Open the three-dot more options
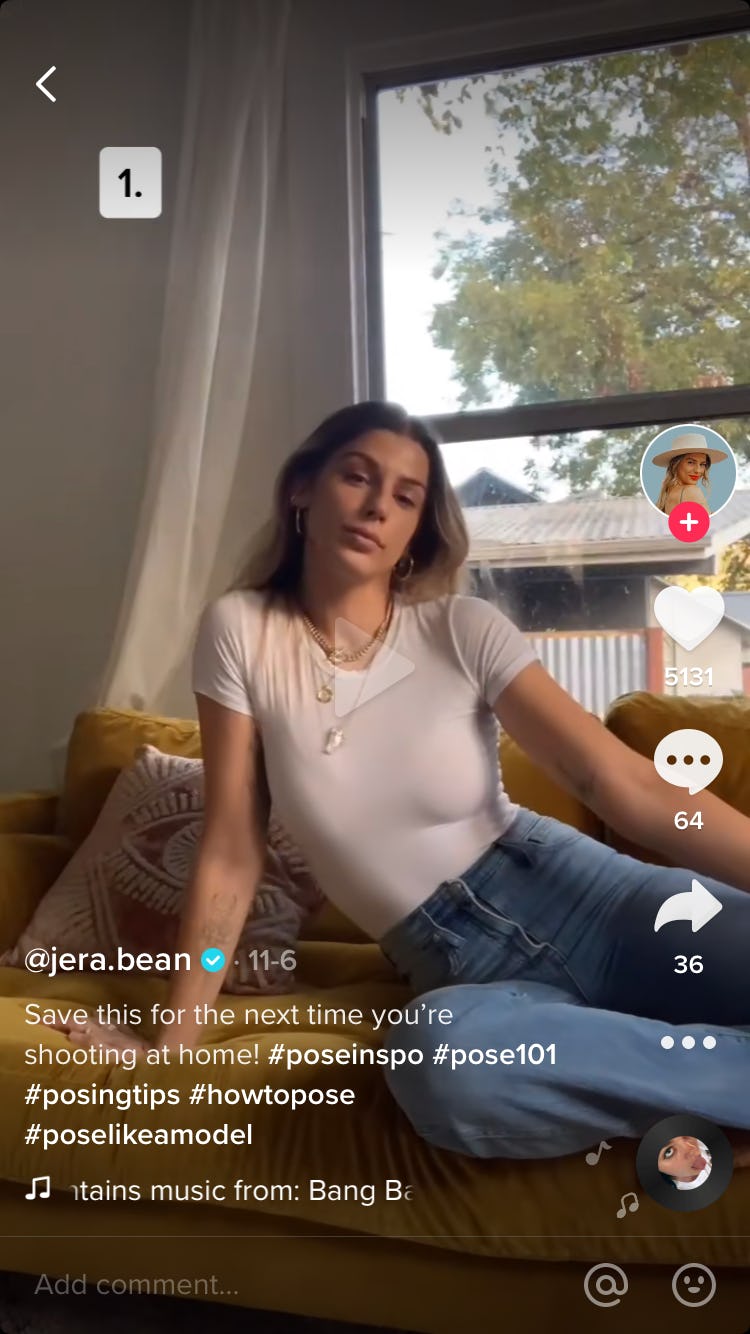Viewport: 750px width, 1334px height. click(688, 1042)
